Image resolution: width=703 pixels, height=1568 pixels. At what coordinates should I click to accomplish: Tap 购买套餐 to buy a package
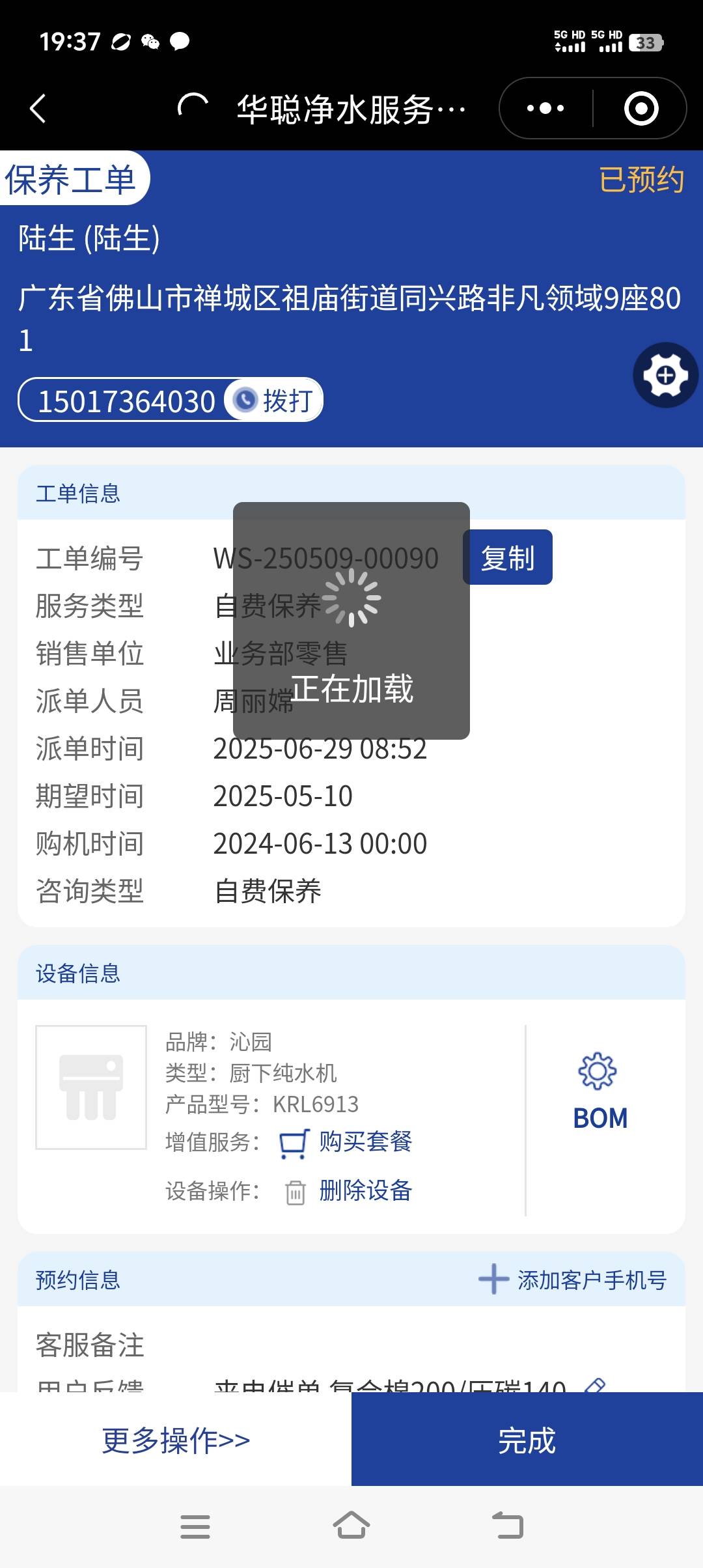365,1141
